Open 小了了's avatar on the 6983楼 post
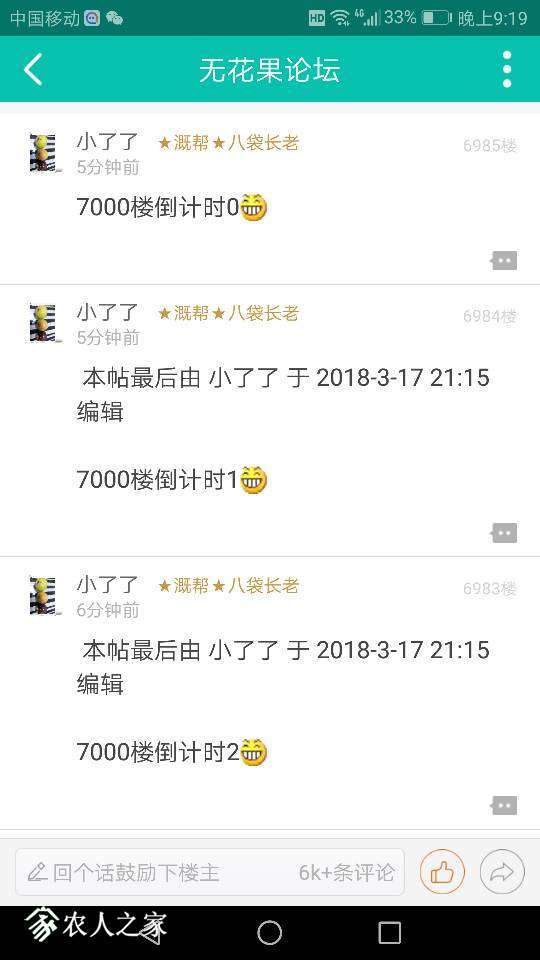 click(43, 596)
